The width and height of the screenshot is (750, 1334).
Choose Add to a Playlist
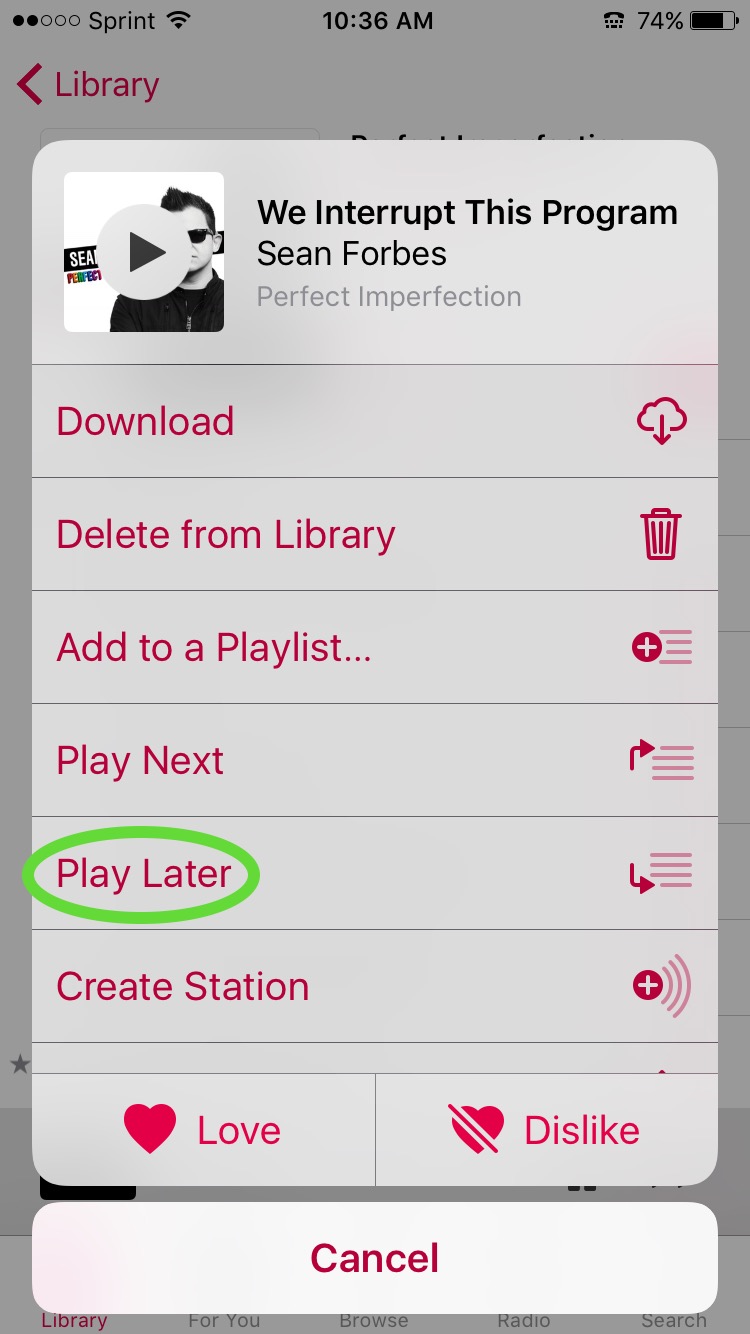(375, 647)
